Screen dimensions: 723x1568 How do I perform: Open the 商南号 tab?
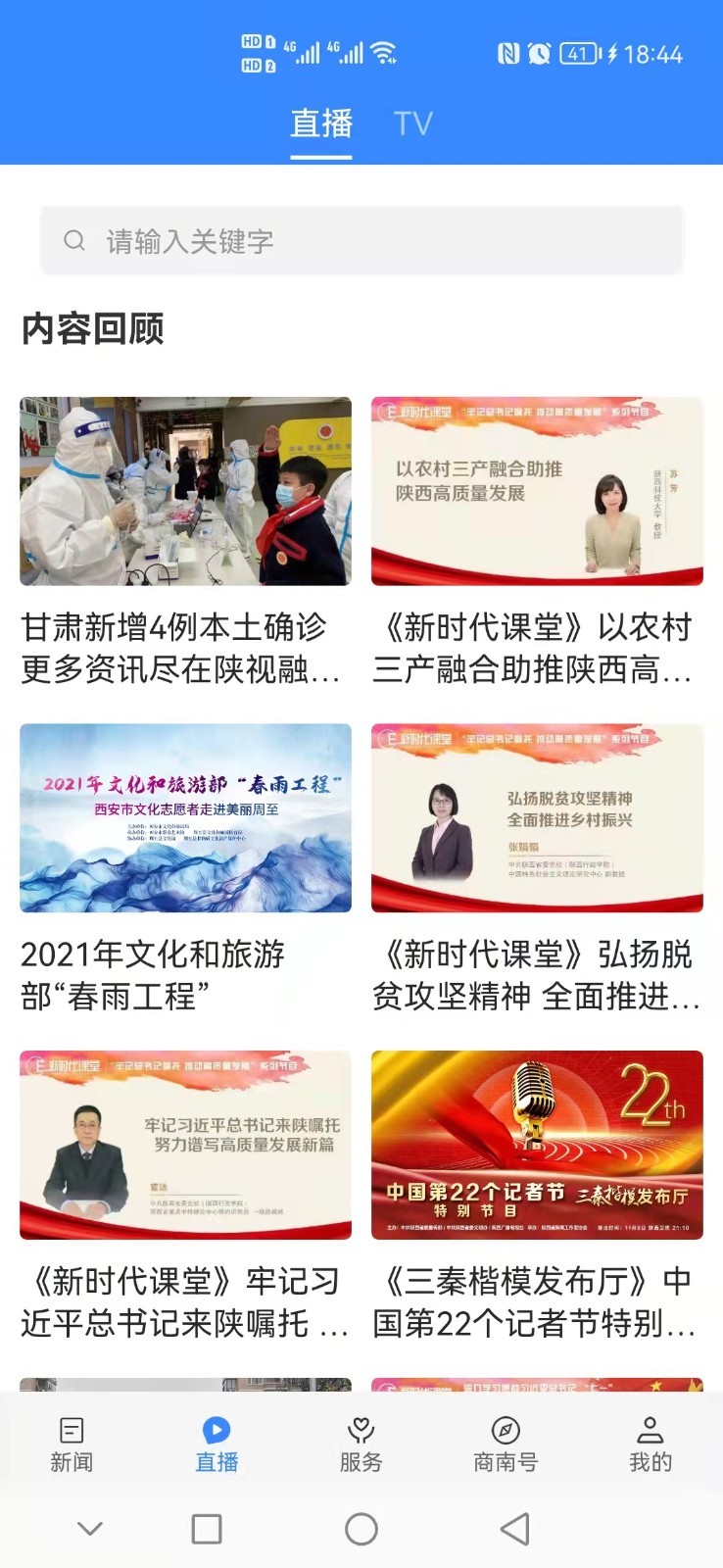tap(506, 1444)
